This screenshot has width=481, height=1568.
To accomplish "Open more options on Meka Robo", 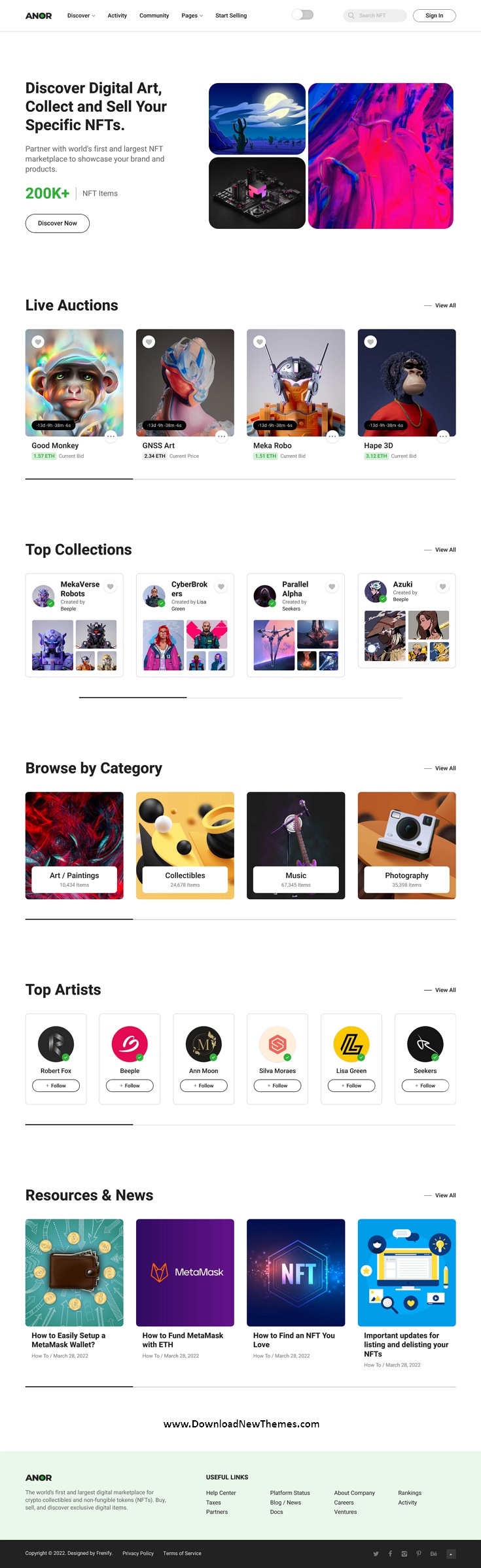I will coord(332,436).
